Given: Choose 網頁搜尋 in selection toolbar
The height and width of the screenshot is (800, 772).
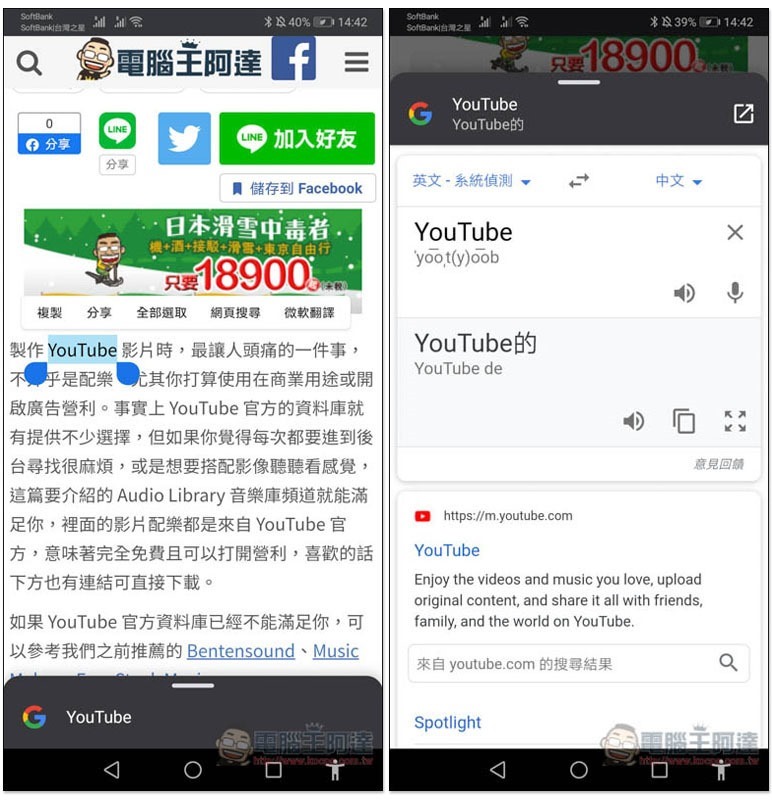Looking at the screenshot, I should 235,312.
